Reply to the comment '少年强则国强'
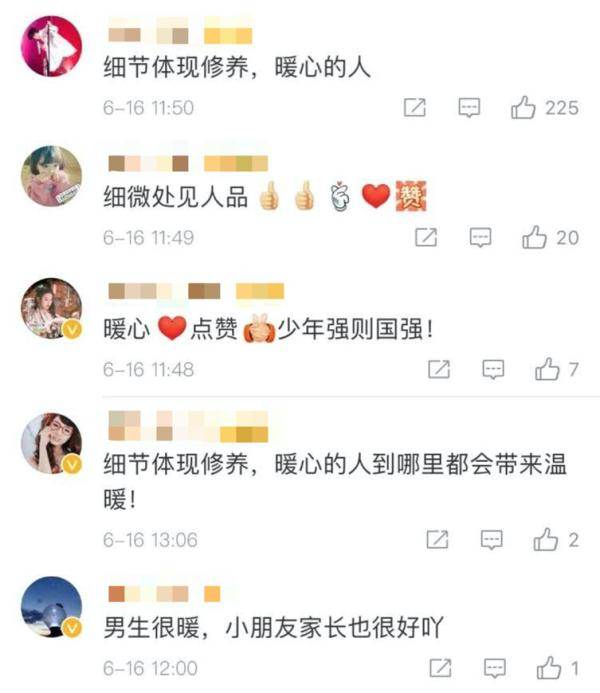 493,370
